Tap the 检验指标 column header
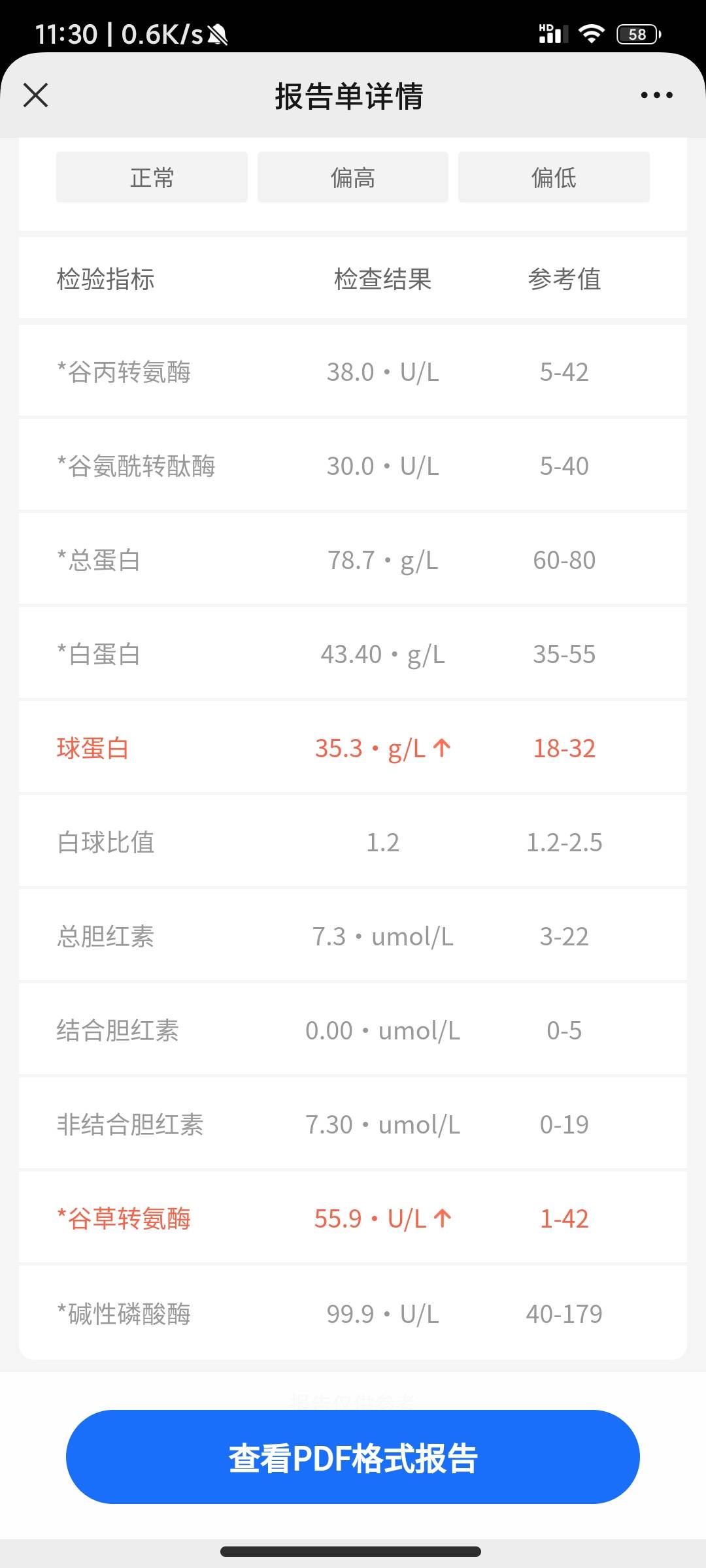Screen dimensions: 706x1568 pos(106,279)
